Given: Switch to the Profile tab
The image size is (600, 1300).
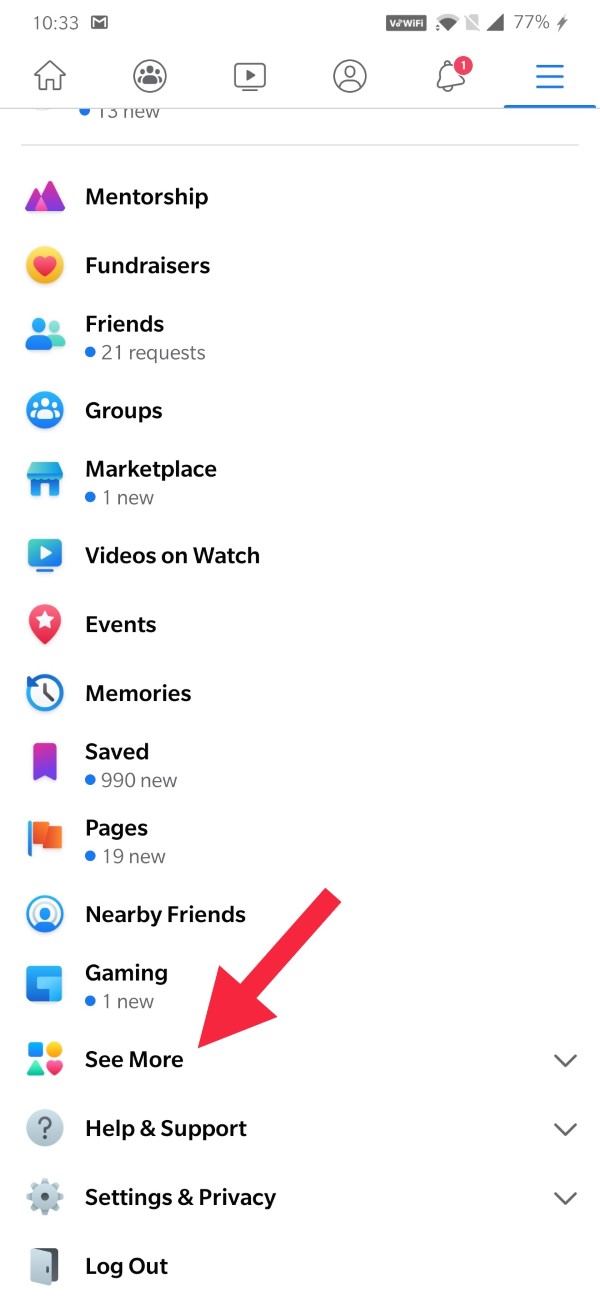Looking at the screenshot, I should (350, 76).
